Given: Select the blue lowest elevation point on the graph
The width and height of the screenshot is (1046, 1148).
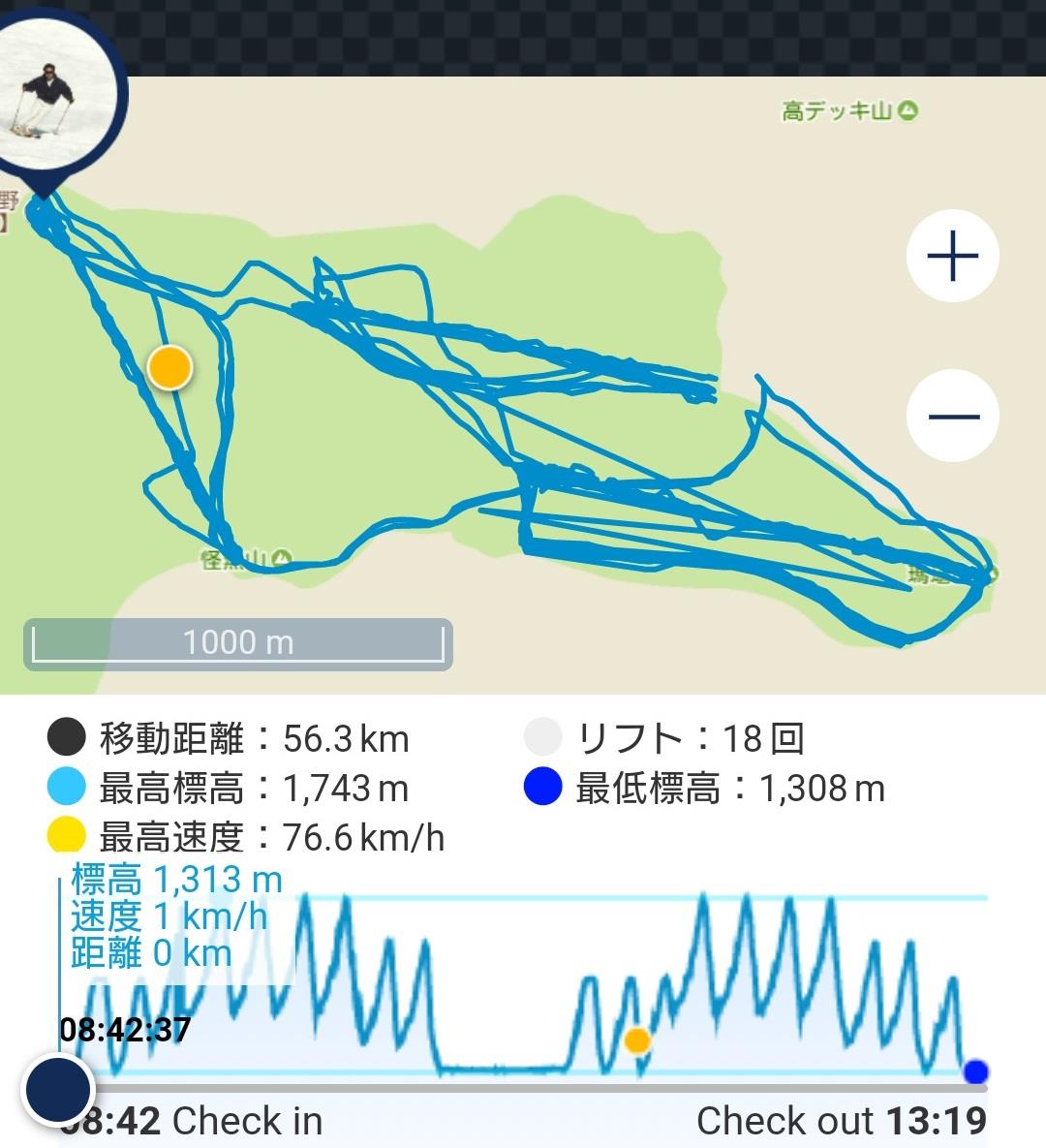Looking at the screenshot, I should (x=975, y=1071).
